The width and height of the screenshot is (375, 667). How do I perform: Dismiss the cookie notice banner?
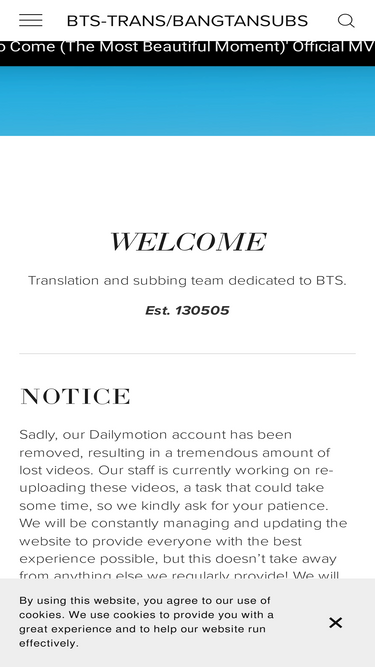(335, 623)
